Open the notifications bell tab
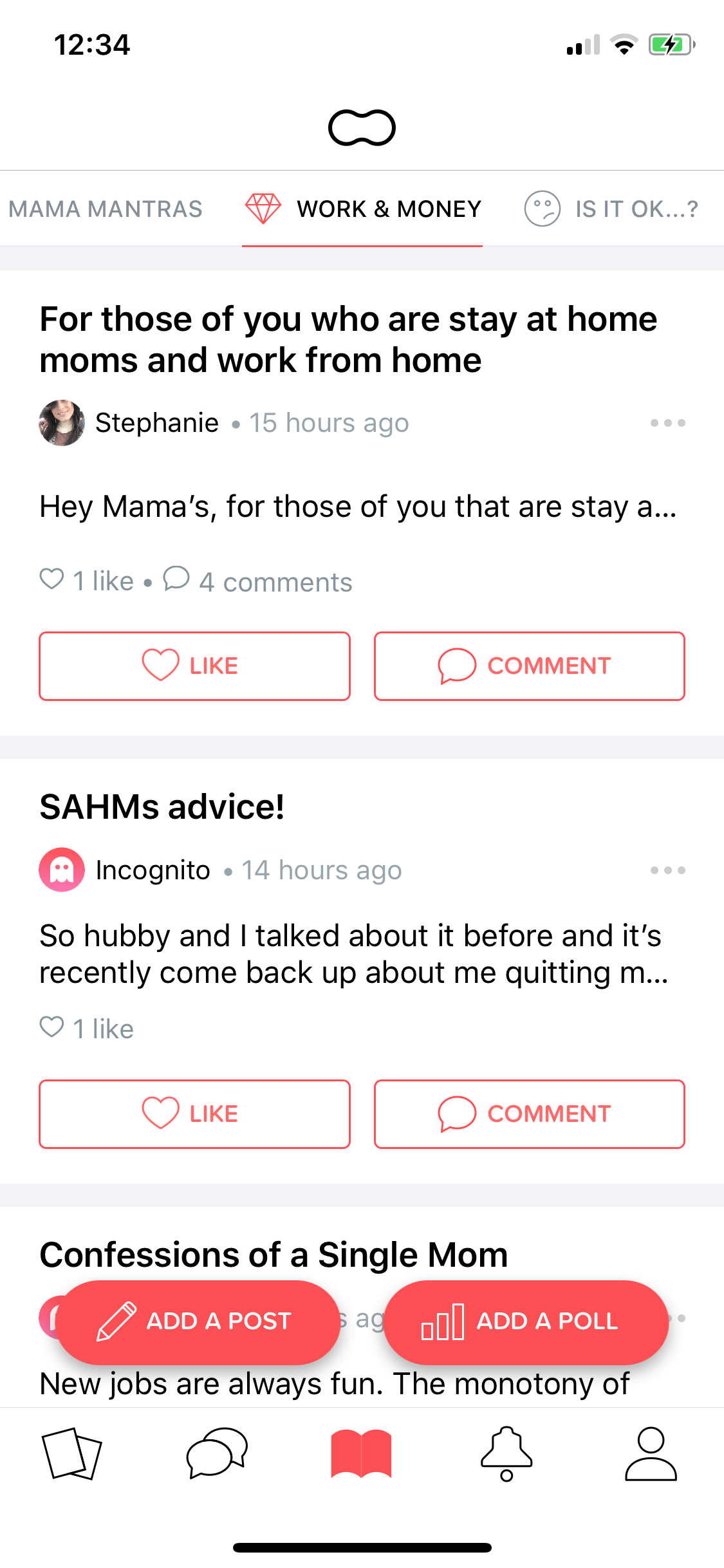 506,1454
